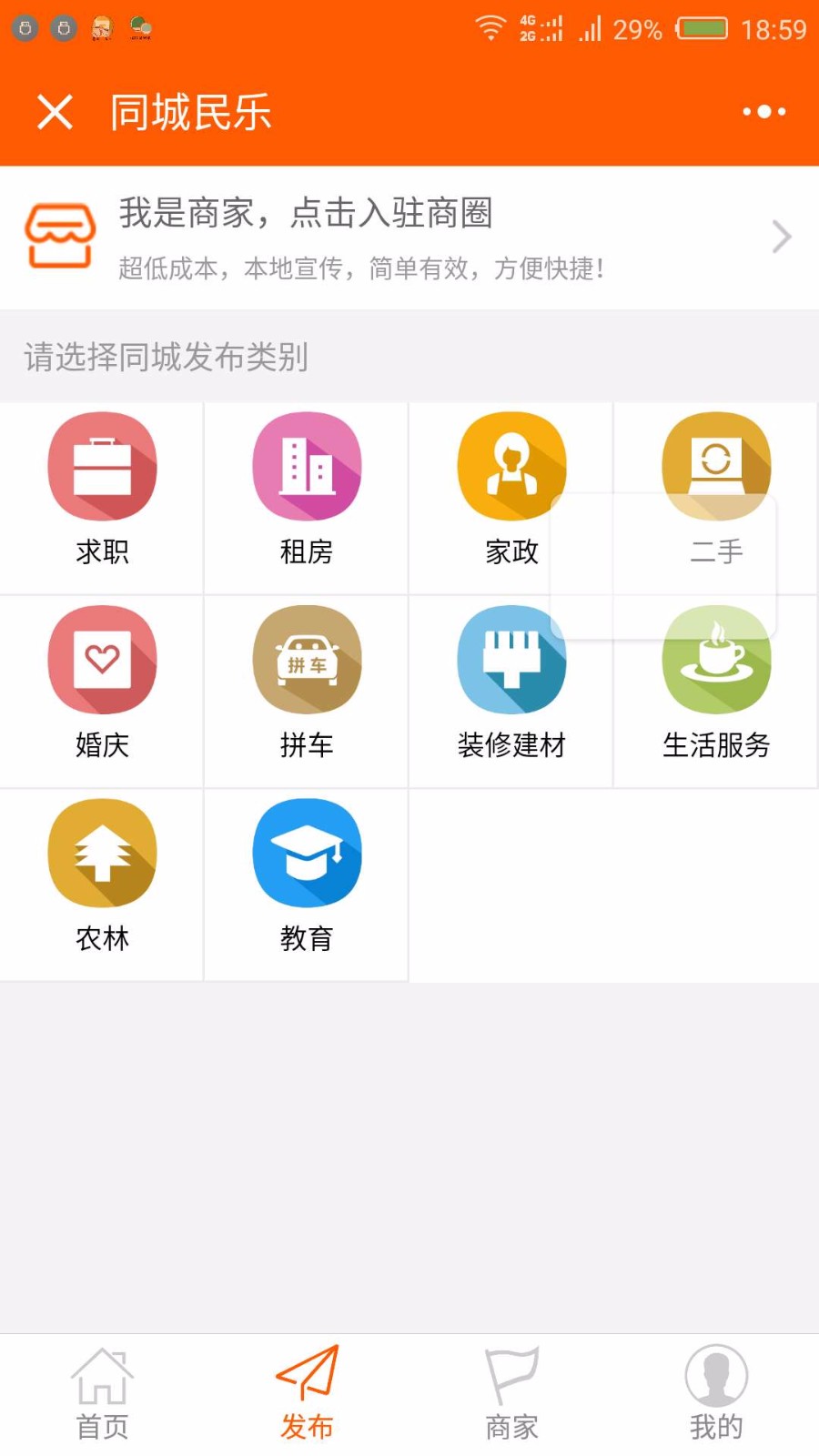Select the 求职 (job seeking) category icon
Viewport: 819px width, 1456px height.
(102, 466)
